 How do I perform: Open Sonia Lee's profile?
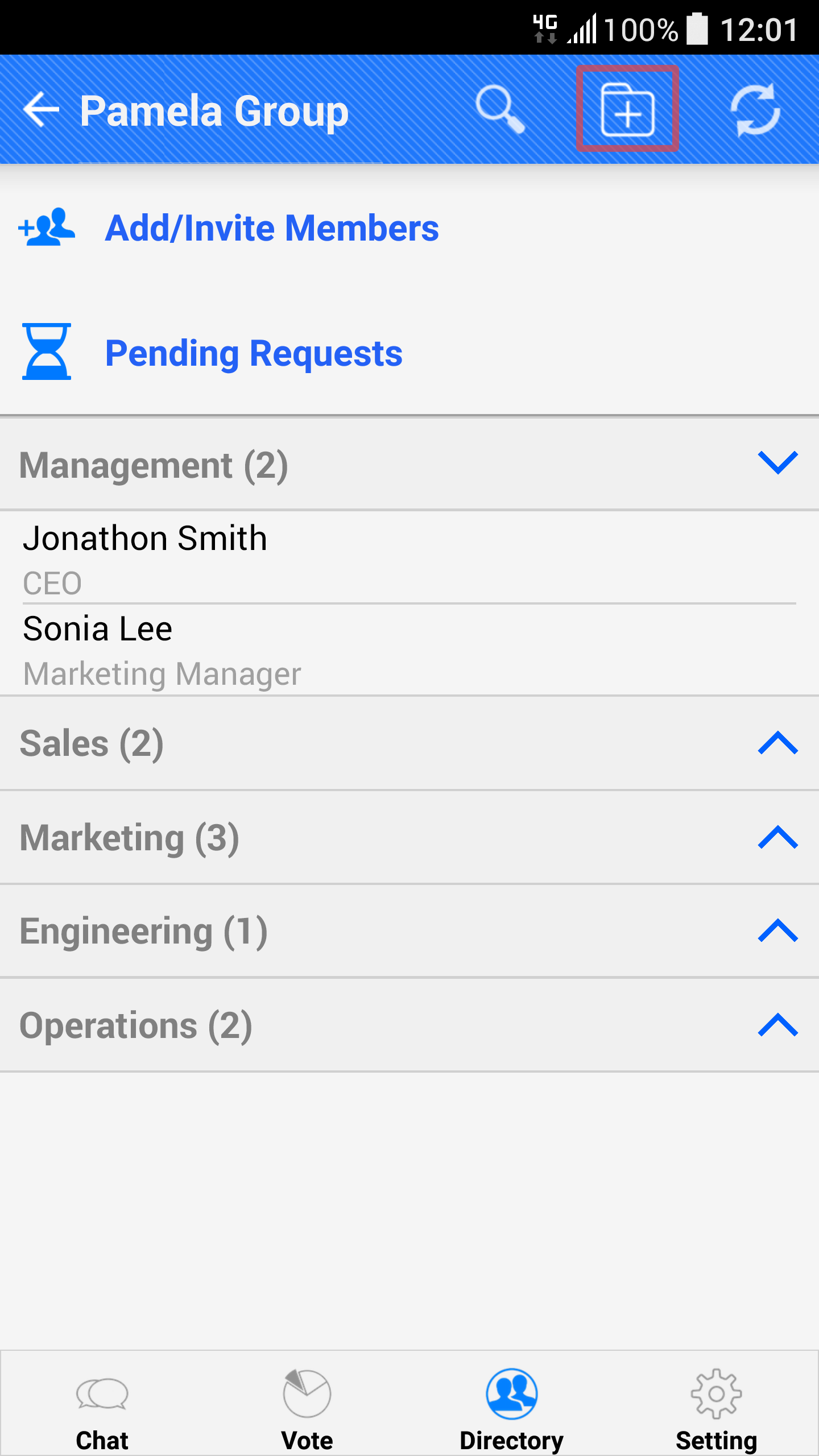(409, 650)
